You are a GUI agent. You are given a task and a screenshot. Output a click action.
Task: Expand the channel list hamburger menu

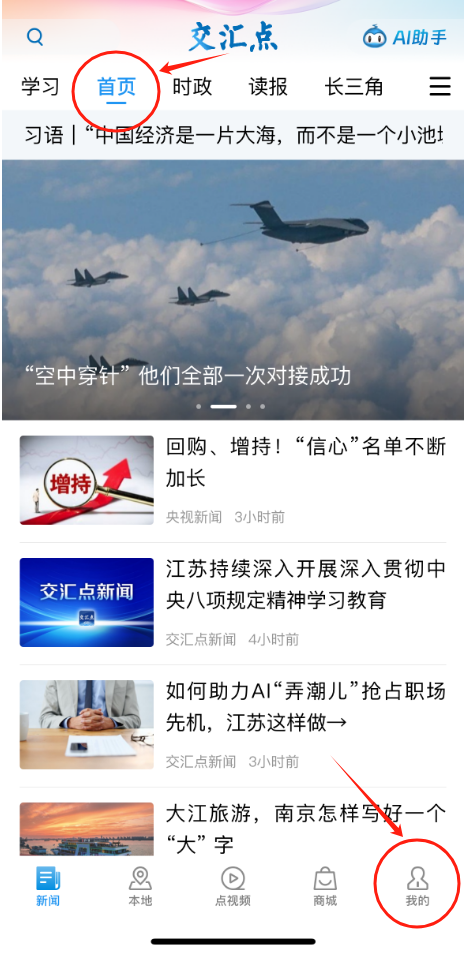click(440, 87)
